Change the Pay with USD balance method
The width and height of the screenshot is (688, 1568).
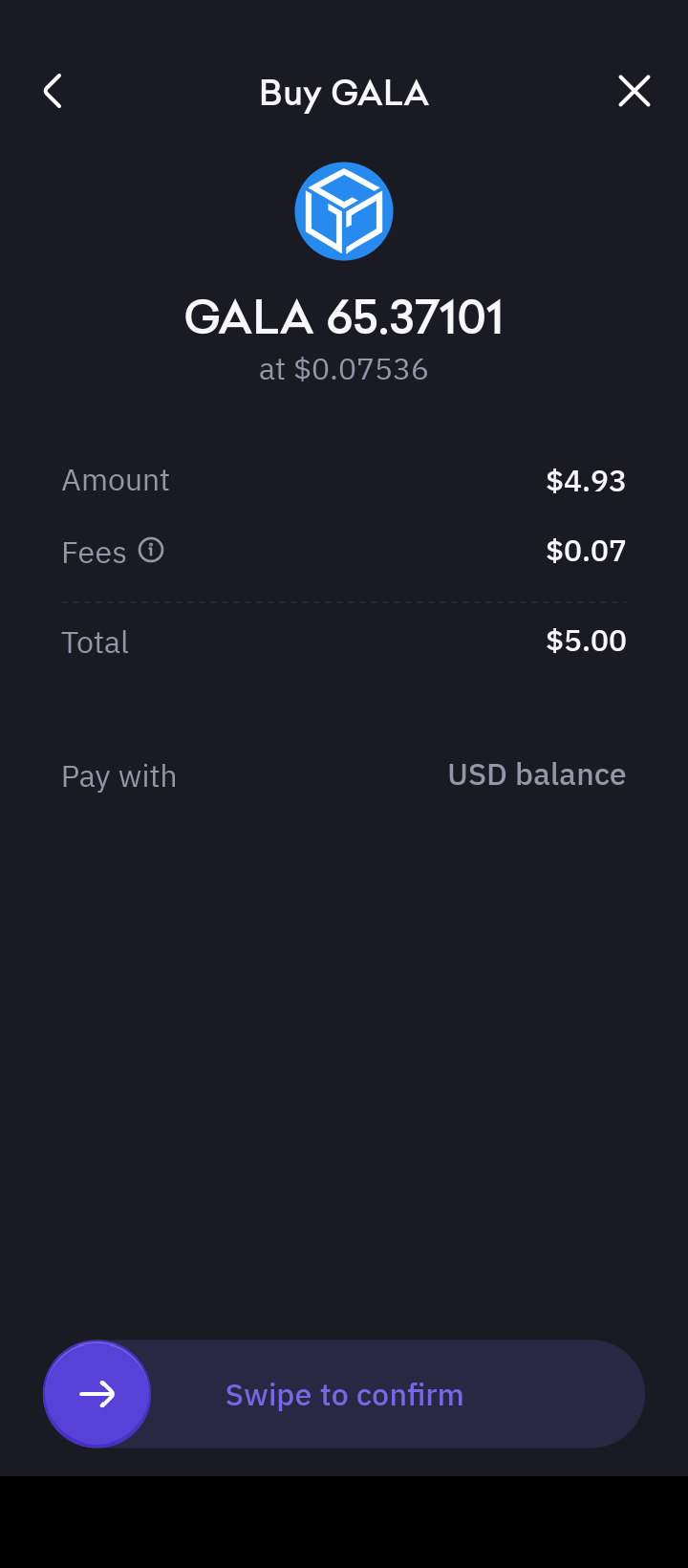pyautogui.click(x=536, y=774)
